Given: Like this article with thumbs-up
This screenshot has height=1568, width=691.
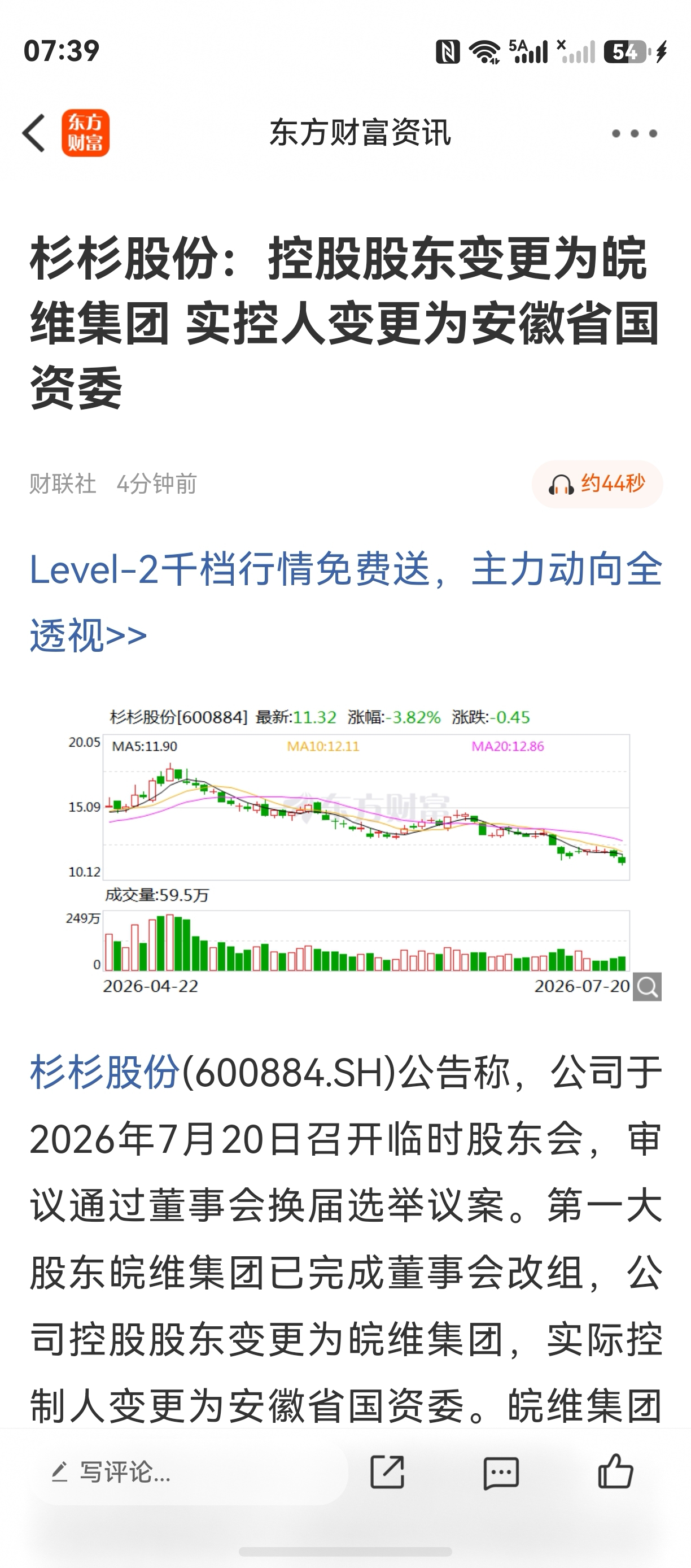Looking at the screenshot, I should click(615, 1471).
